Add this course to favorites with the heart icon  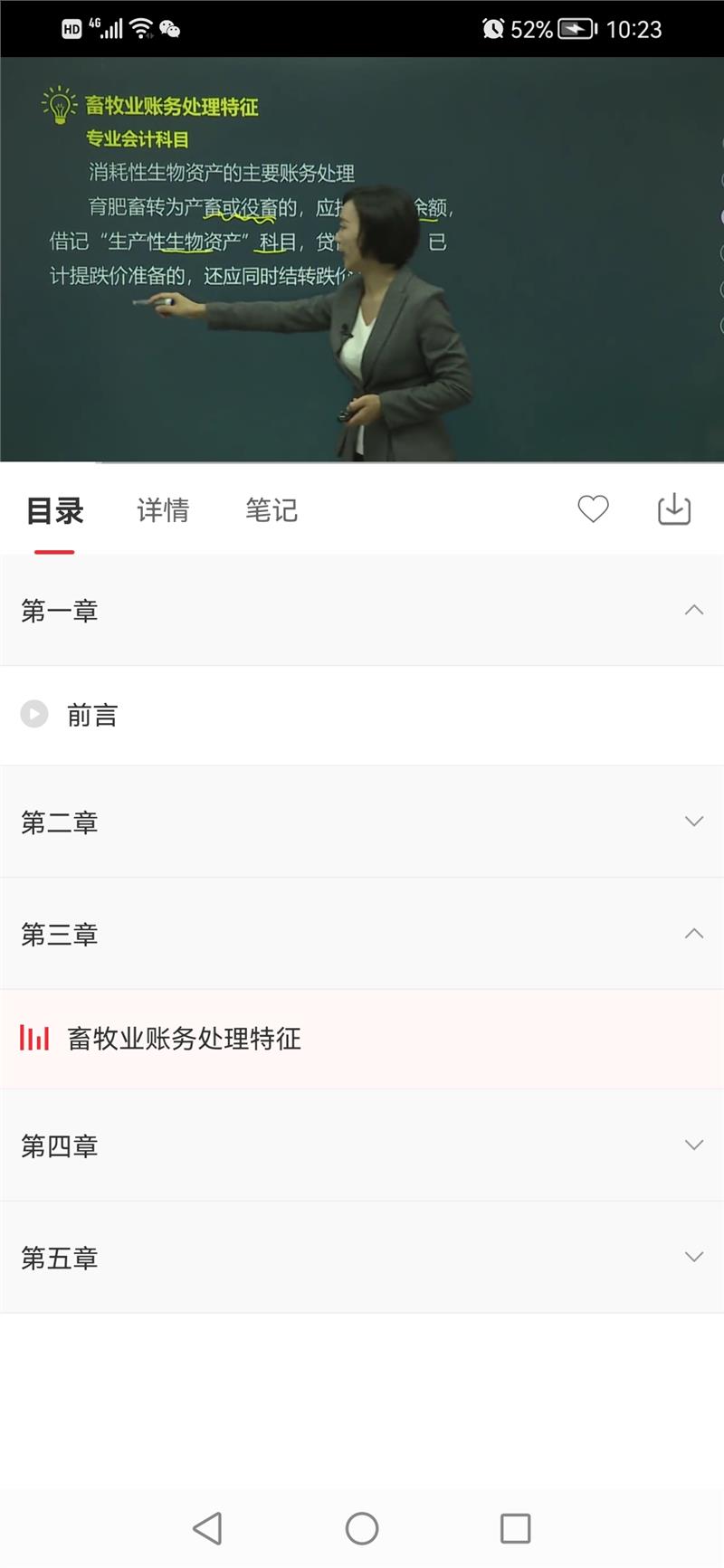coord(593,509)
